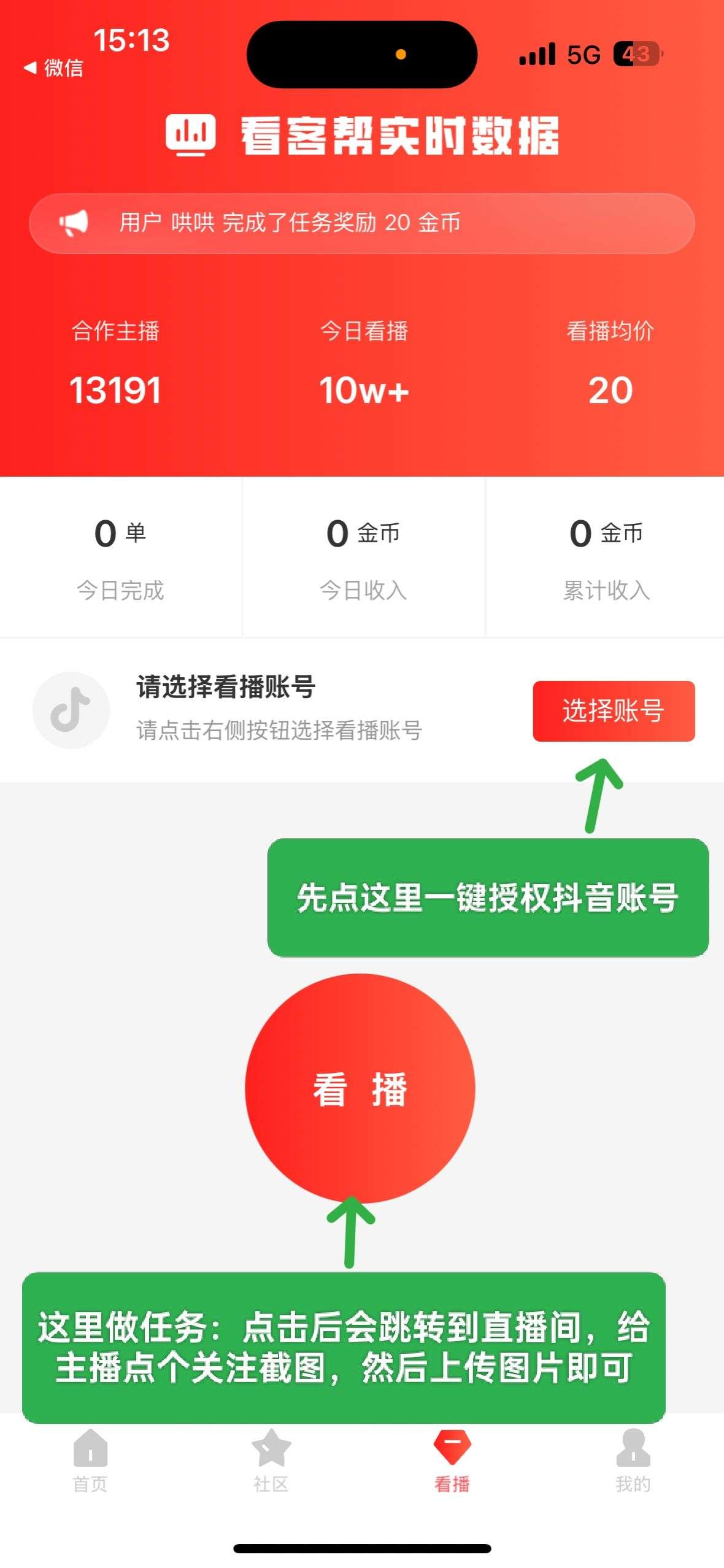Viewport: 724px width, 1568px height.
Task: Tap the scrolling reward announcement banner
Action: [x=362, y=225]
